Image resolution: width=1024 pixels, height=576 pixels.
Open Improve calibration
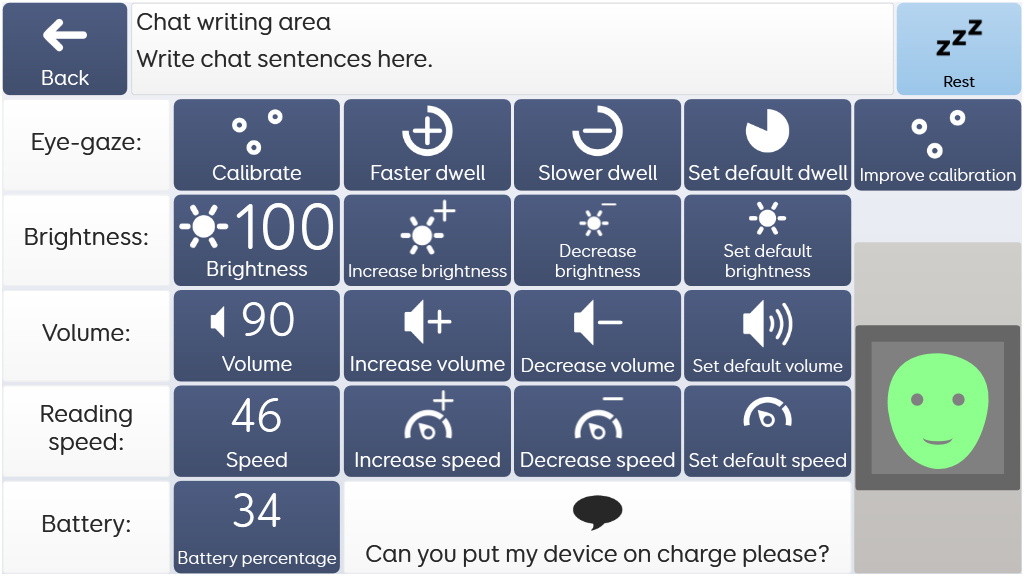pos(937,145)
